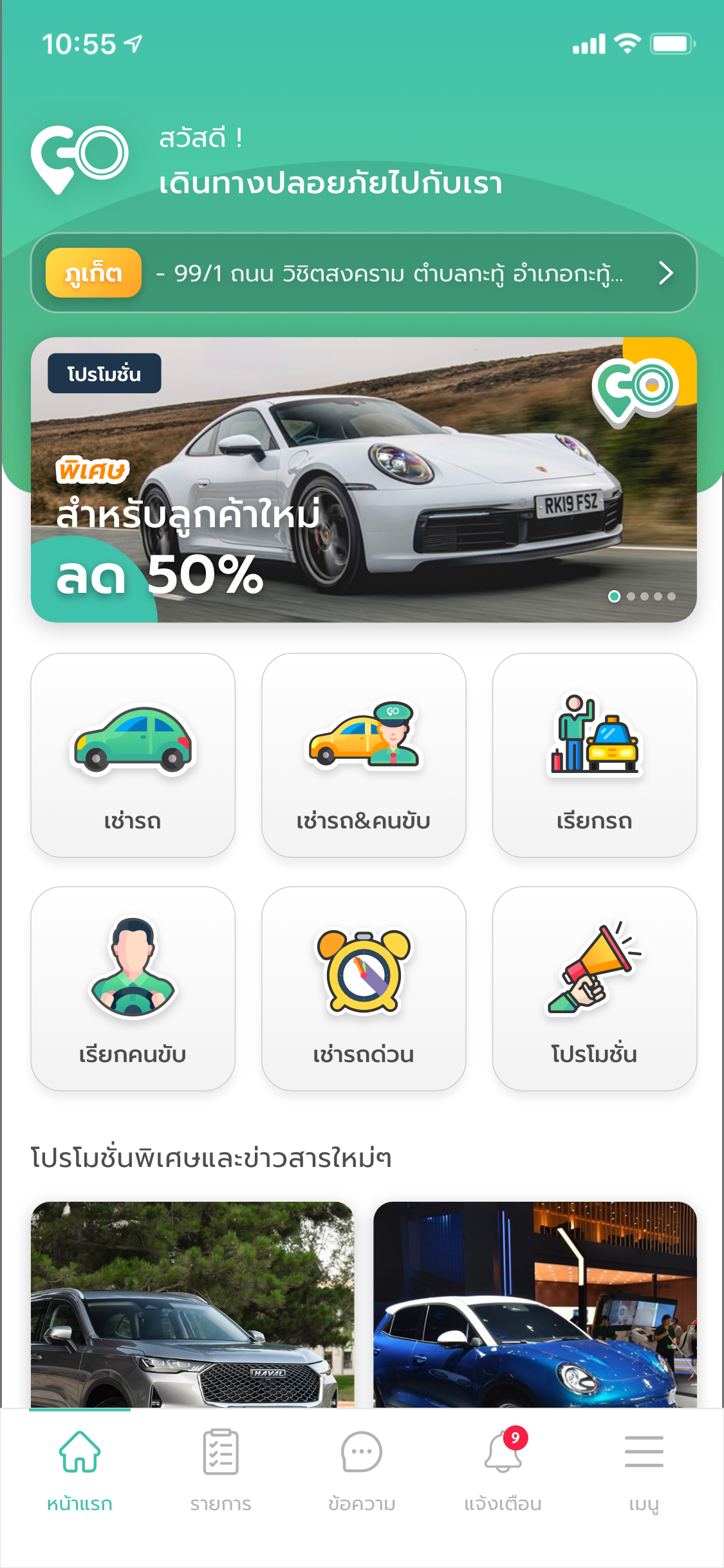Open notifications via the bell icon

point(502,1450)
